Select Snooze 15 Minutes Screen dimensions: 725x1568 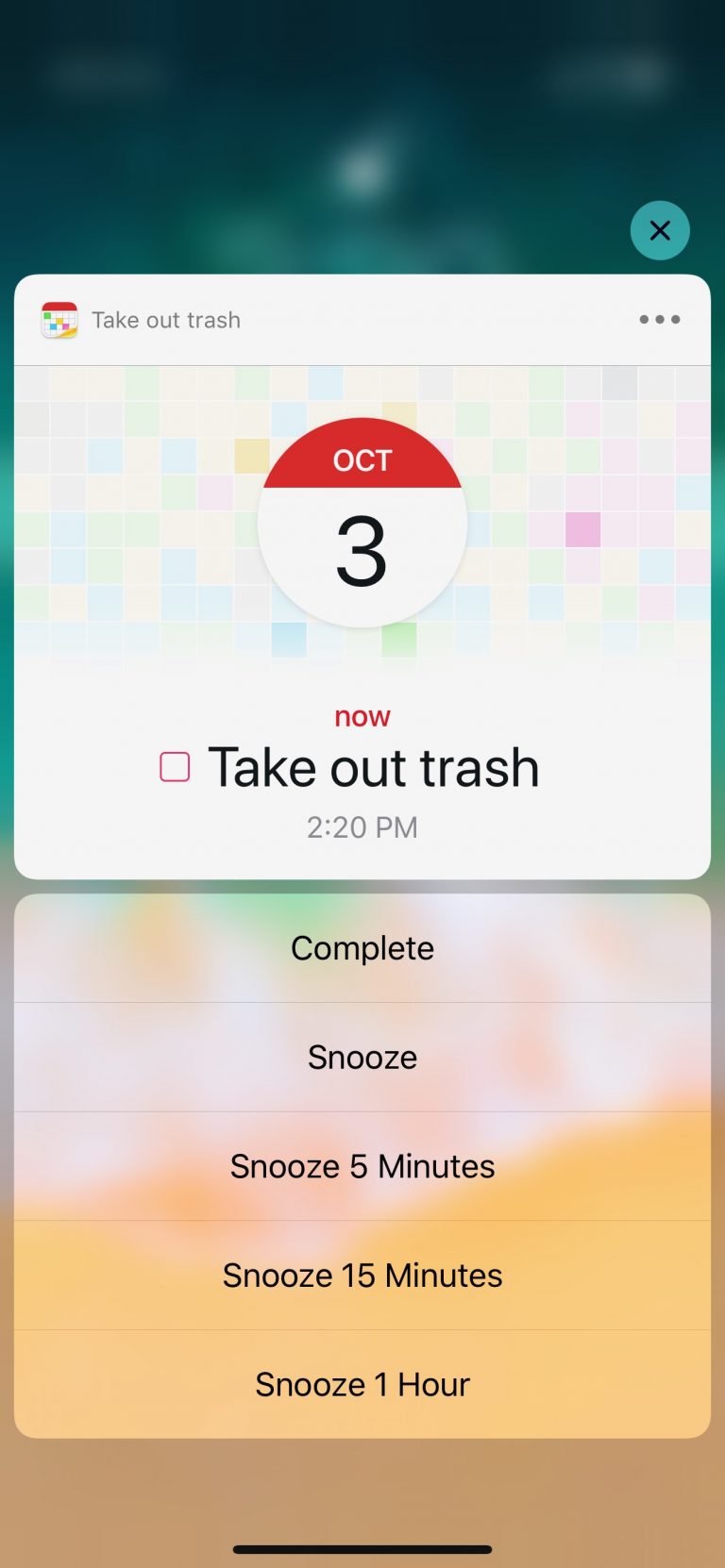coord(362,1276)
